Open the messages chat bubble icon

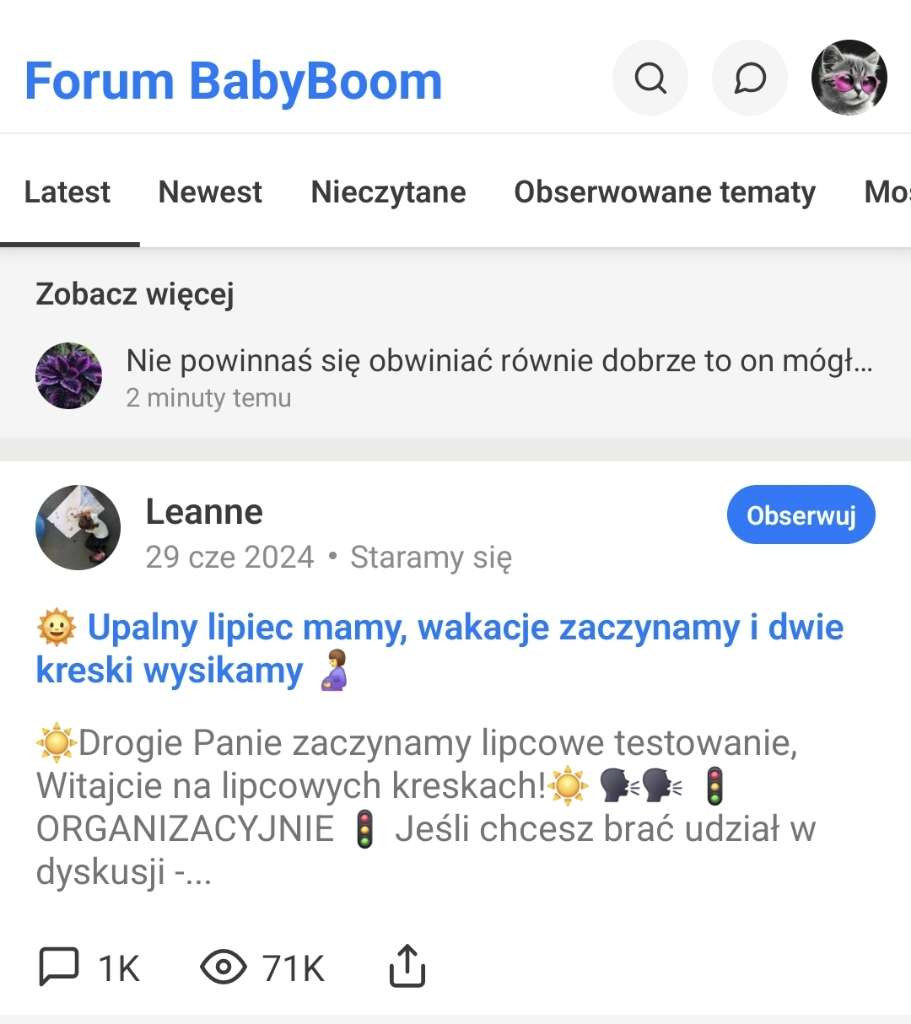click(x=749, y=78)
